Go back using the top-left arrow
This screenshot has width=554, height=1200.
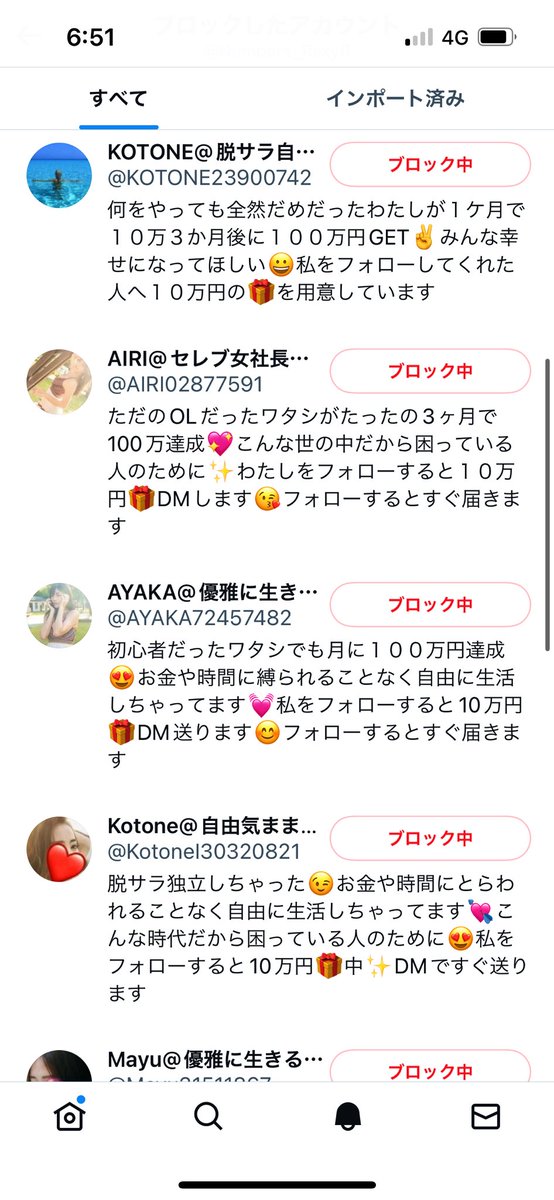click(28, 35)
